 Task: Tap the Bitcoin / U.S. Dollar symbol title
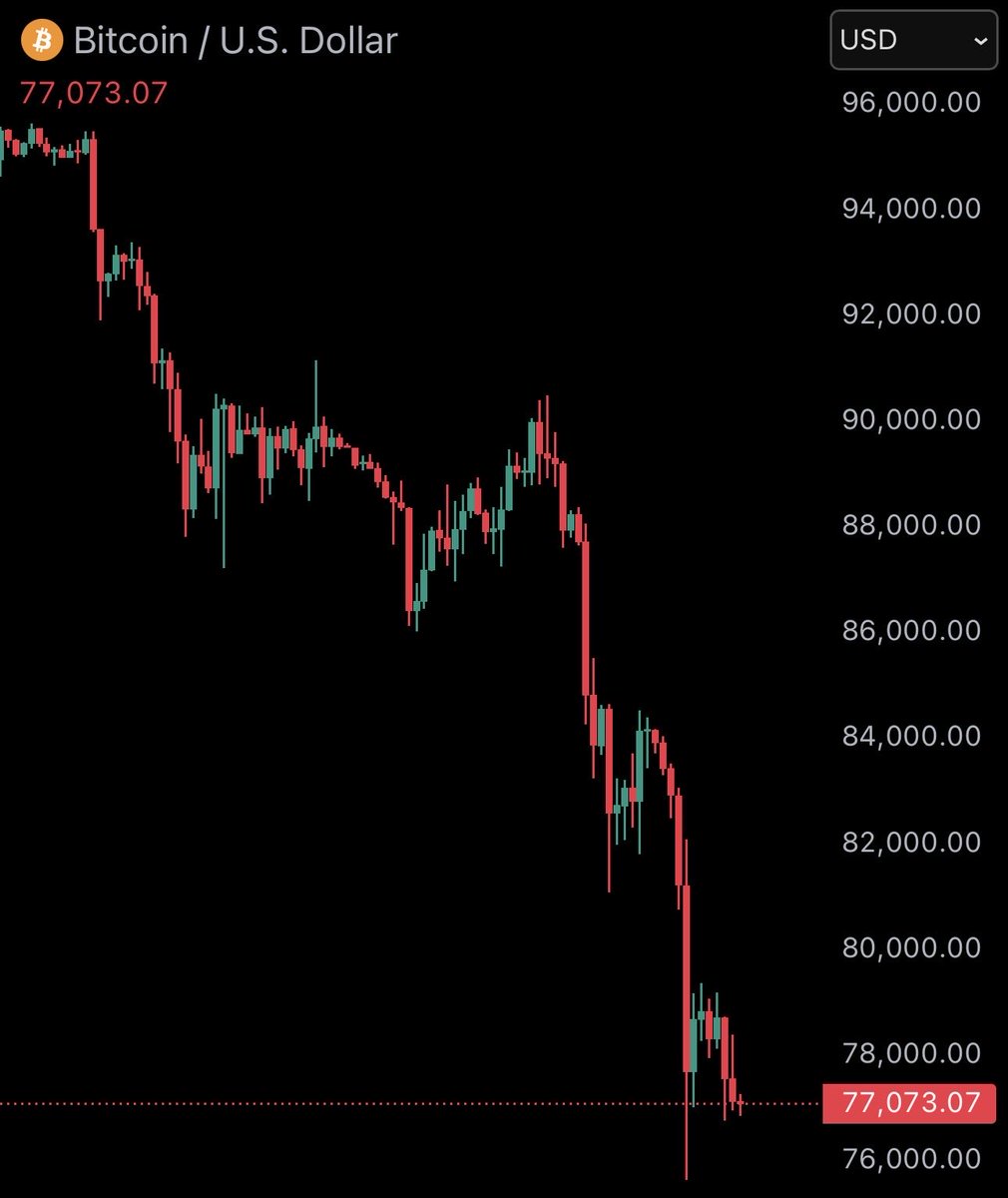point(236,41)
